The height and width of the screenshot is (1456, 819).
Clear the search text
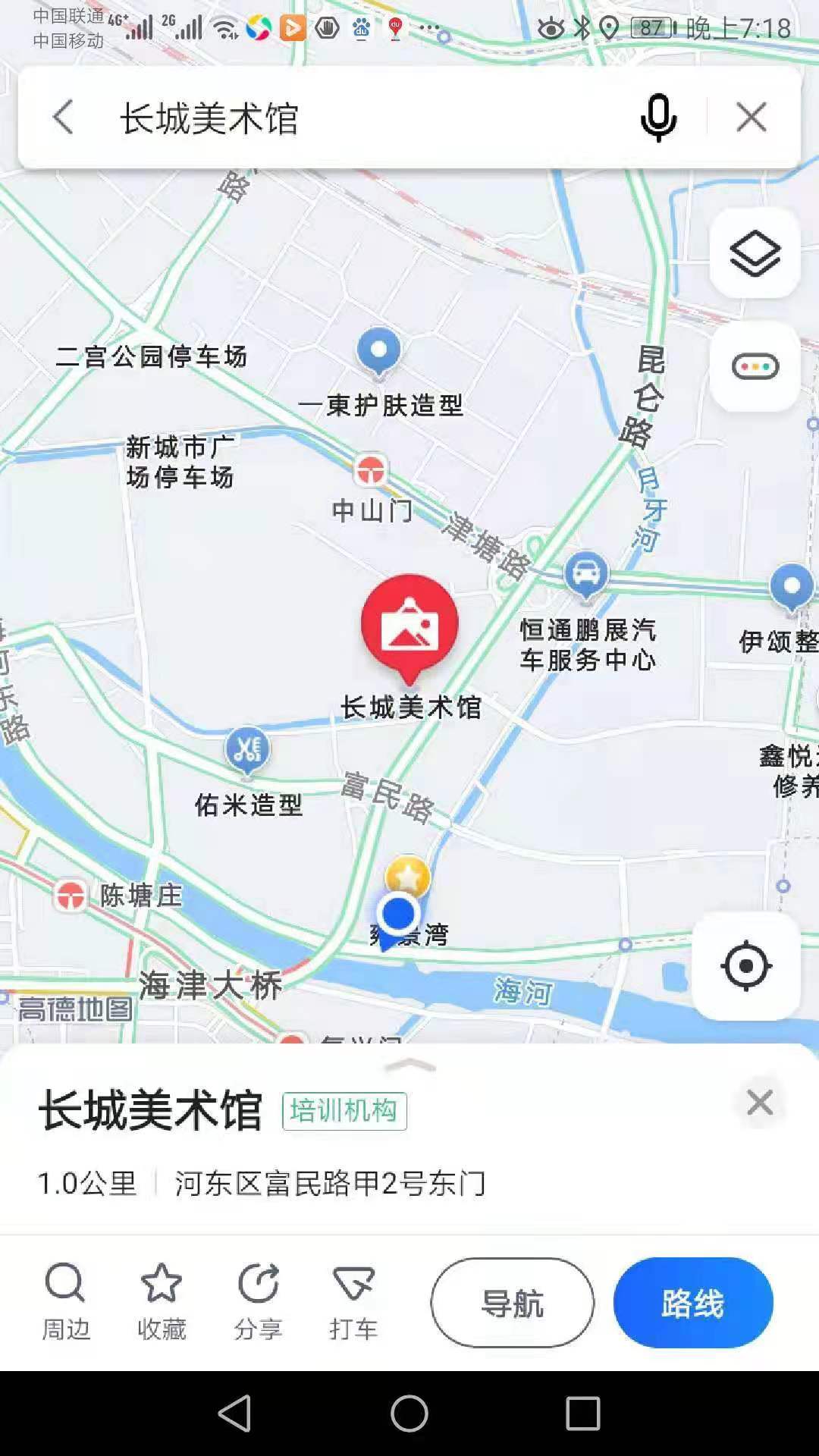click(x=751, y=118)
